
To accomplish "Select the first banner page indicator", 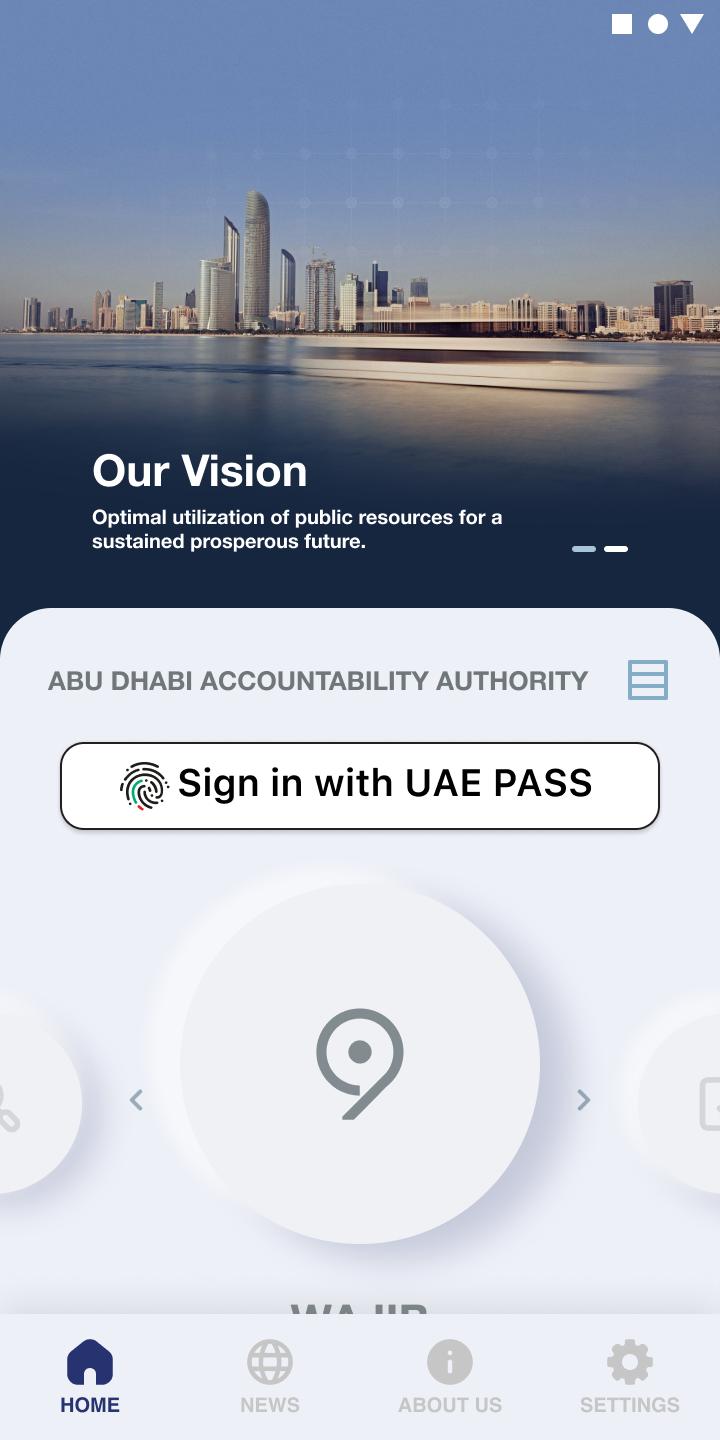I will point(584,549).
